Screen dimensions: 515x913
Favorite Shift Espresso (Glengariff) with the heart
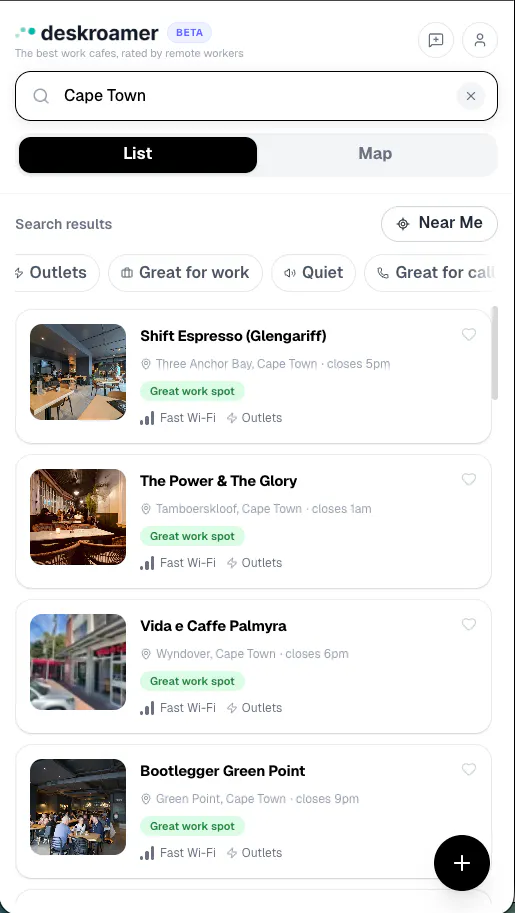point(469,335)
